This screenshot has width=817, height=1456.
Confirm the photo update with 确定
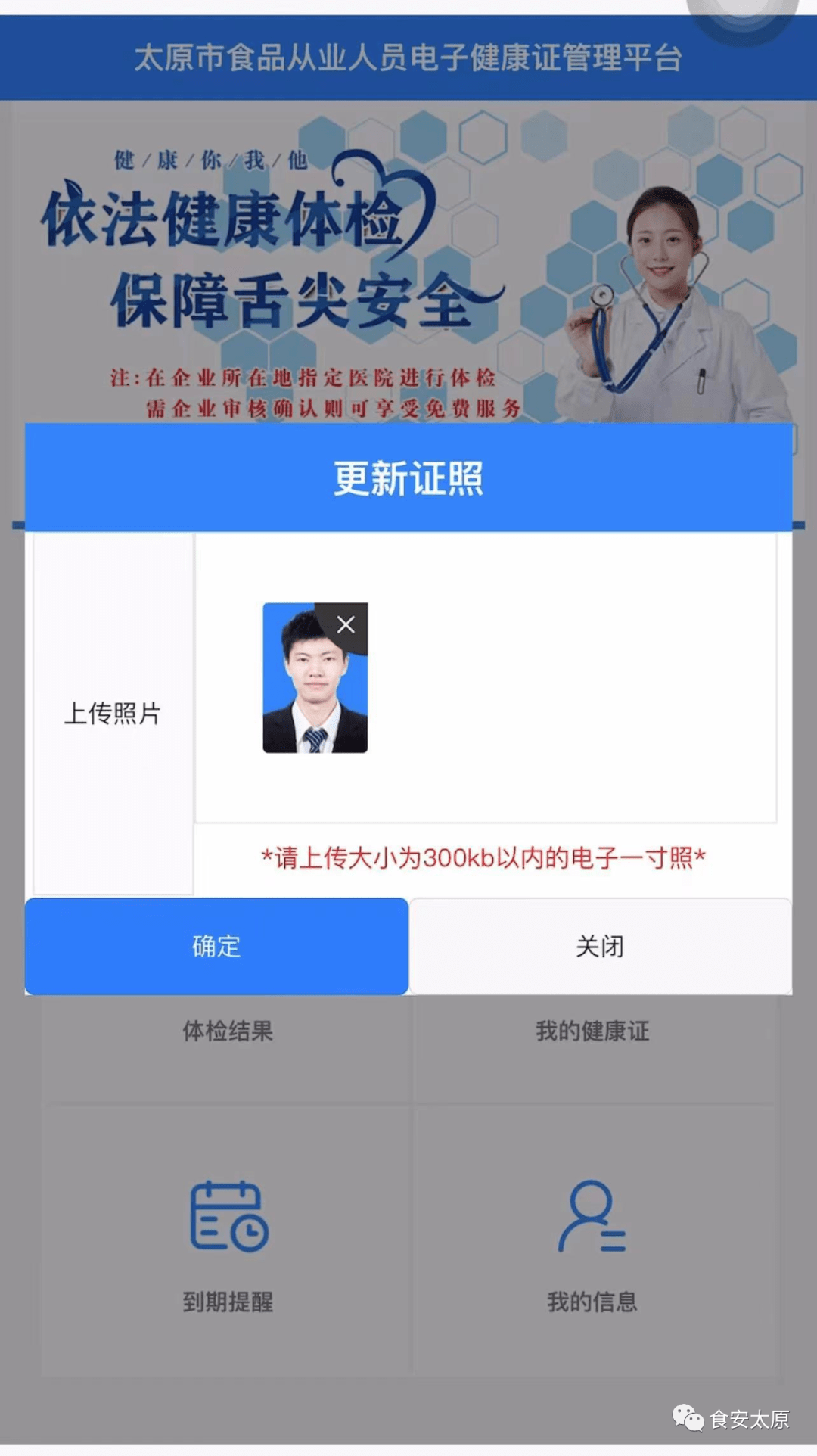click(x=216, y=946)
